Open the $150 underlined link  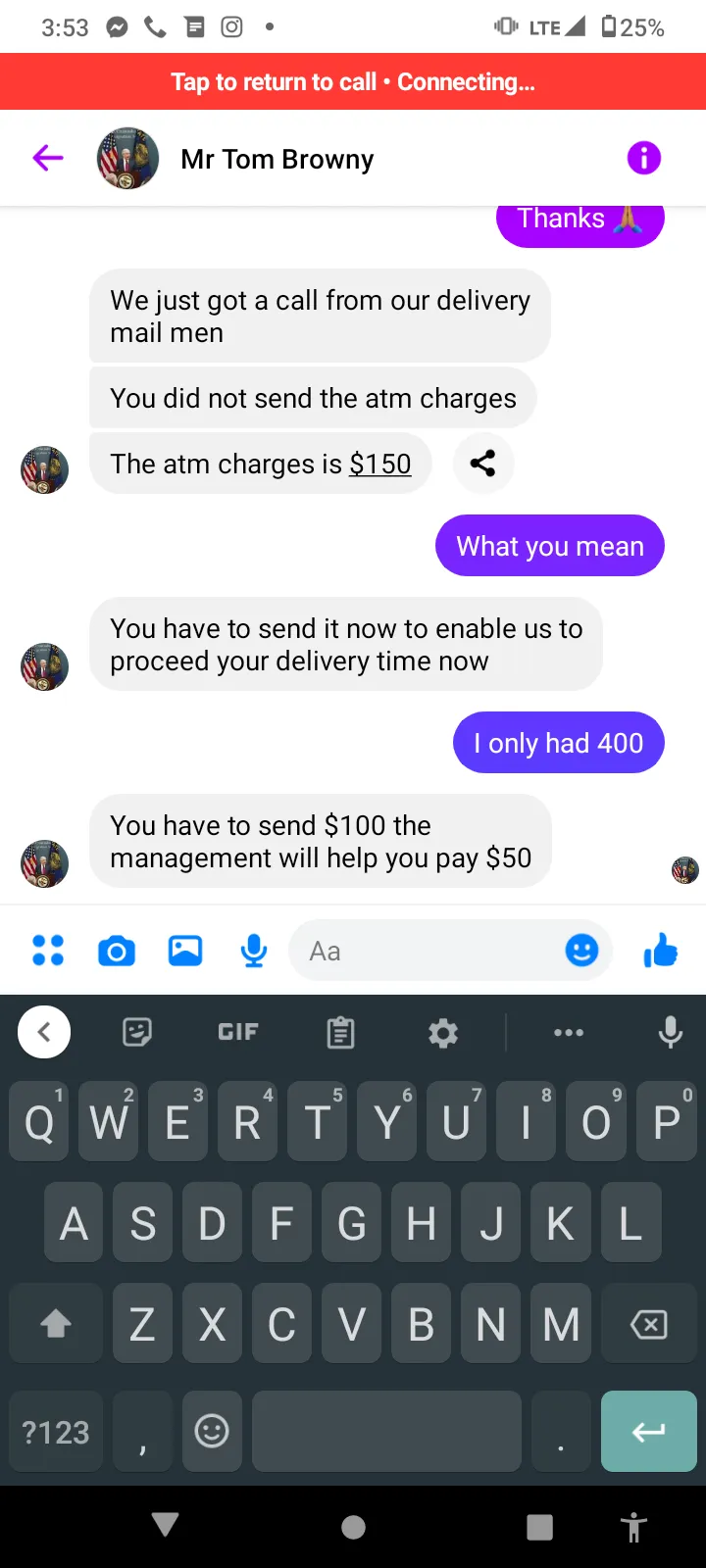coord(380,464)
